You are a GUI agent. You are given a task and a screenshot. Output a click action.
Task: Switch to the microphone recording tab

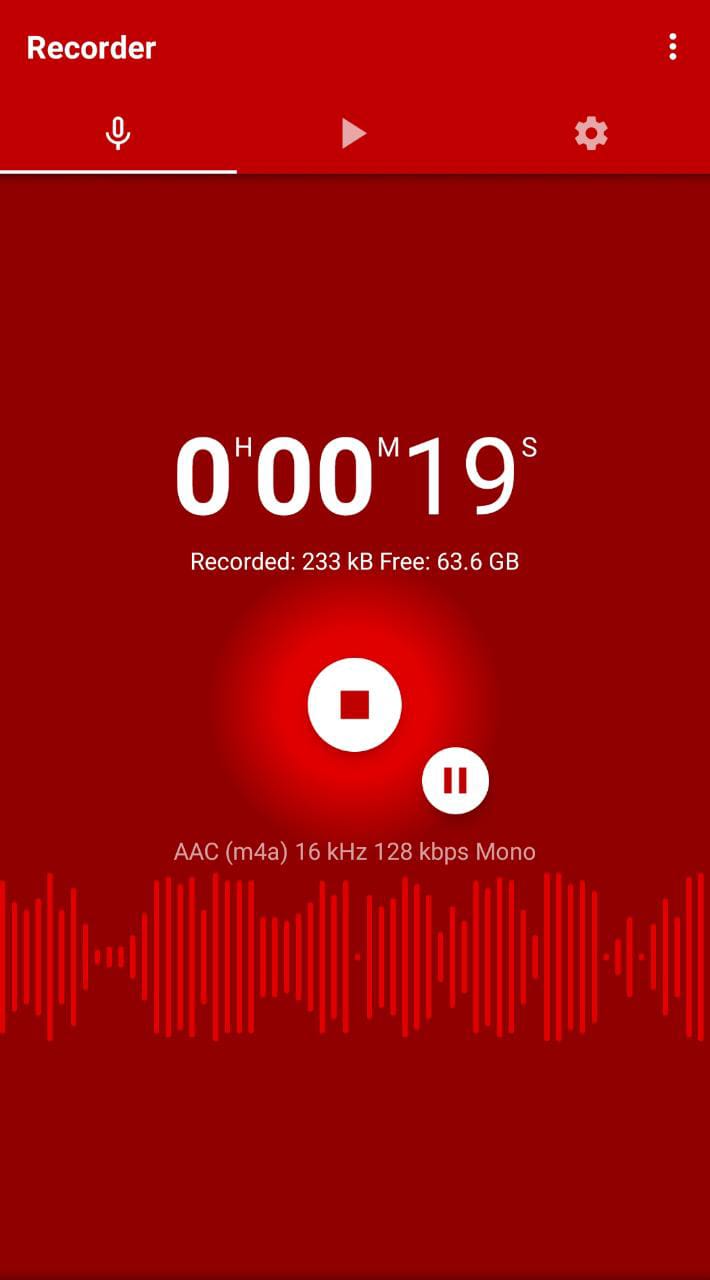click(x=118, y=133)
